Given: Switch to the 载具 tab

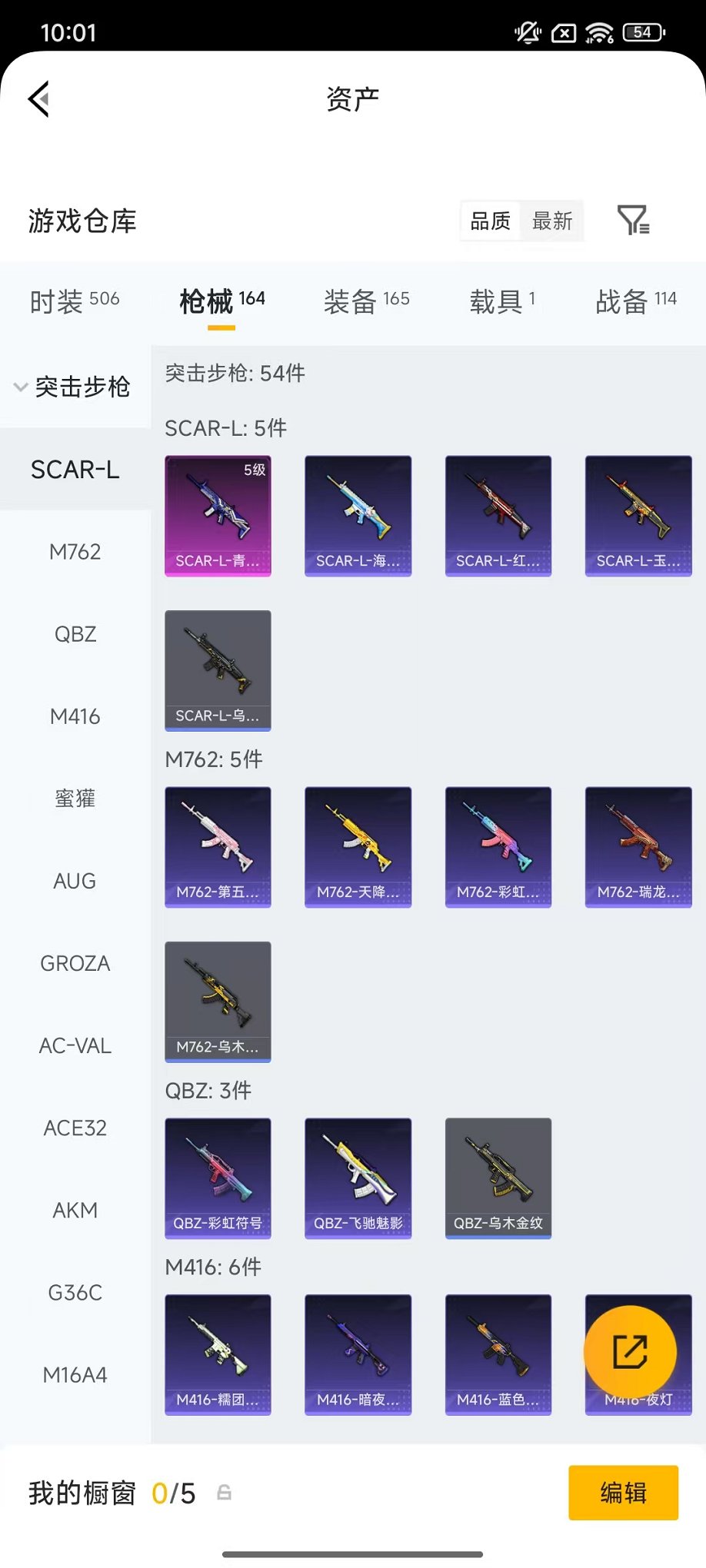Looking at the screenshot, I should pos(501,301).
